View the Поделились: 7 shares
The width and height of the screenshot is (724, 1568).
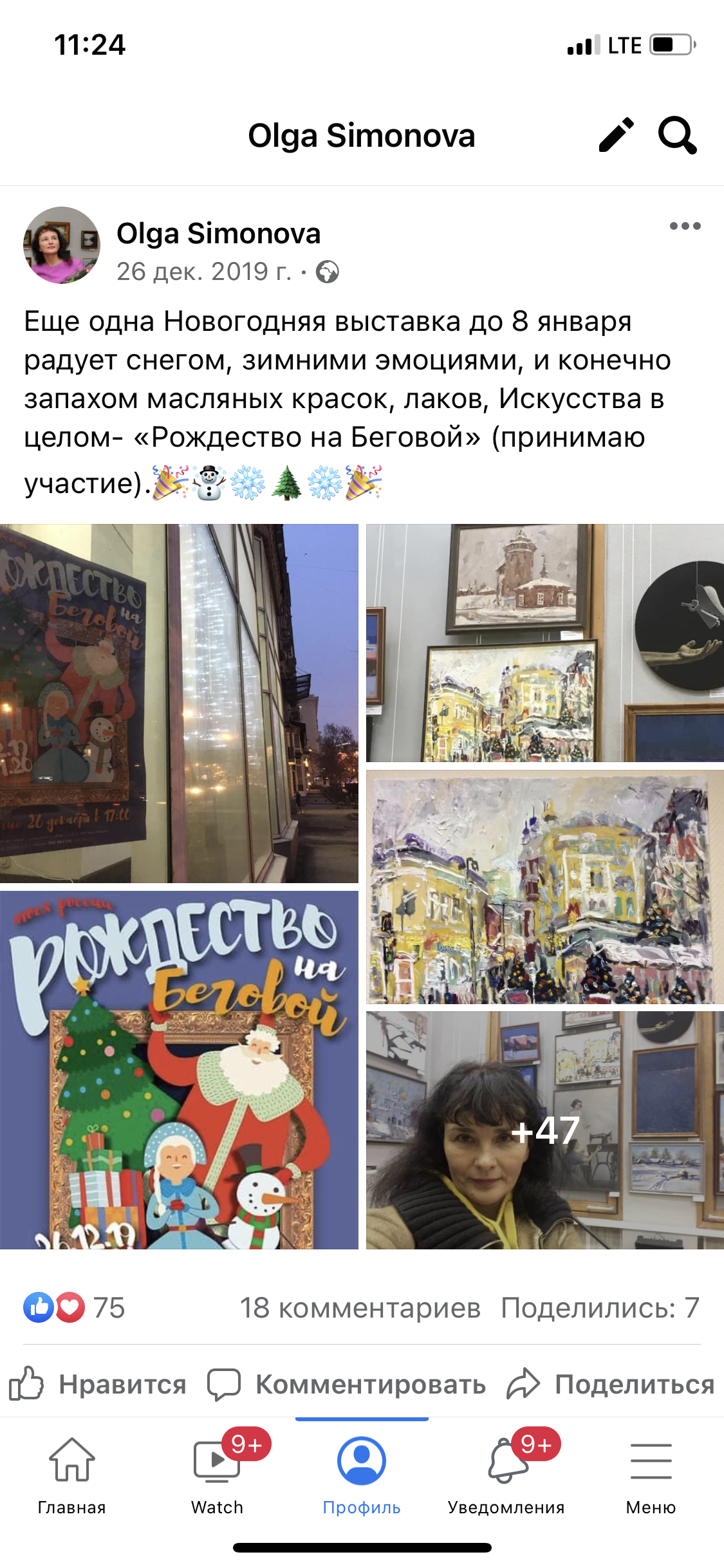coord(600,1308)
